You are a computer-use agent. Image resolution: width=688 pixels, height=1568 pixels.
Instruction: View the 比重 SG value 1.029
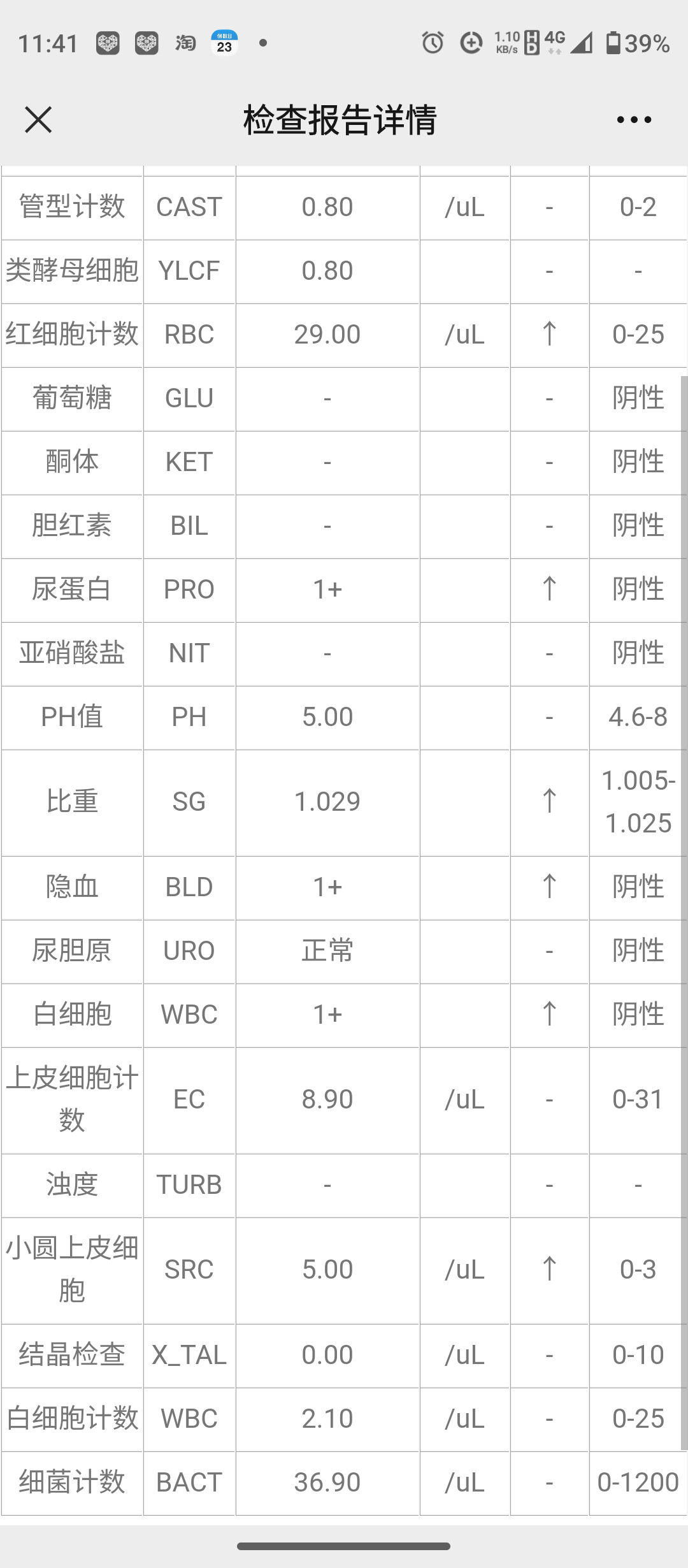(328, 802)
